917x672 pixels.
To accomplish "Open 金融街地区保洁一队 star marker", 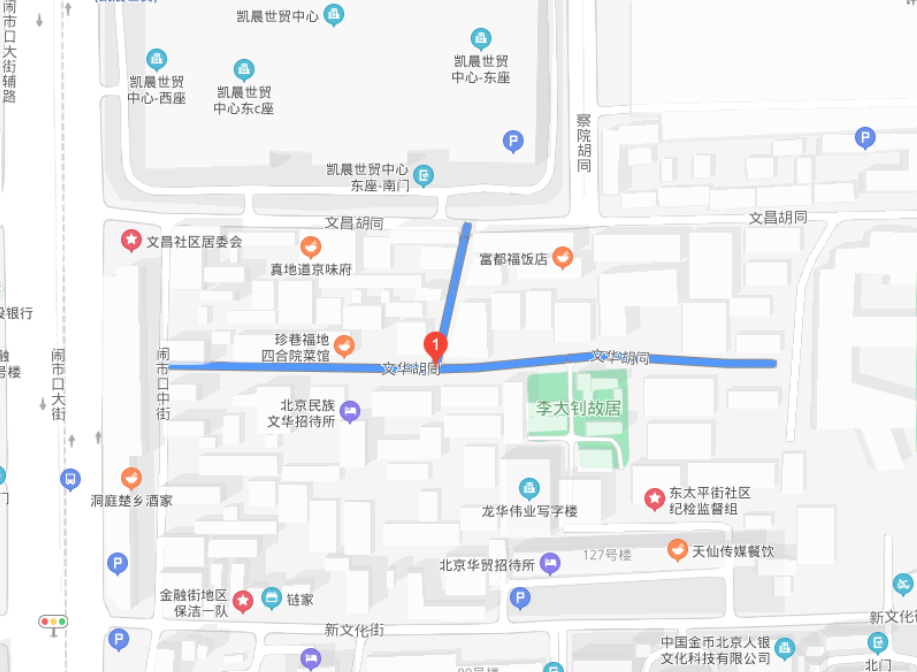I will [x=243, y=600].
